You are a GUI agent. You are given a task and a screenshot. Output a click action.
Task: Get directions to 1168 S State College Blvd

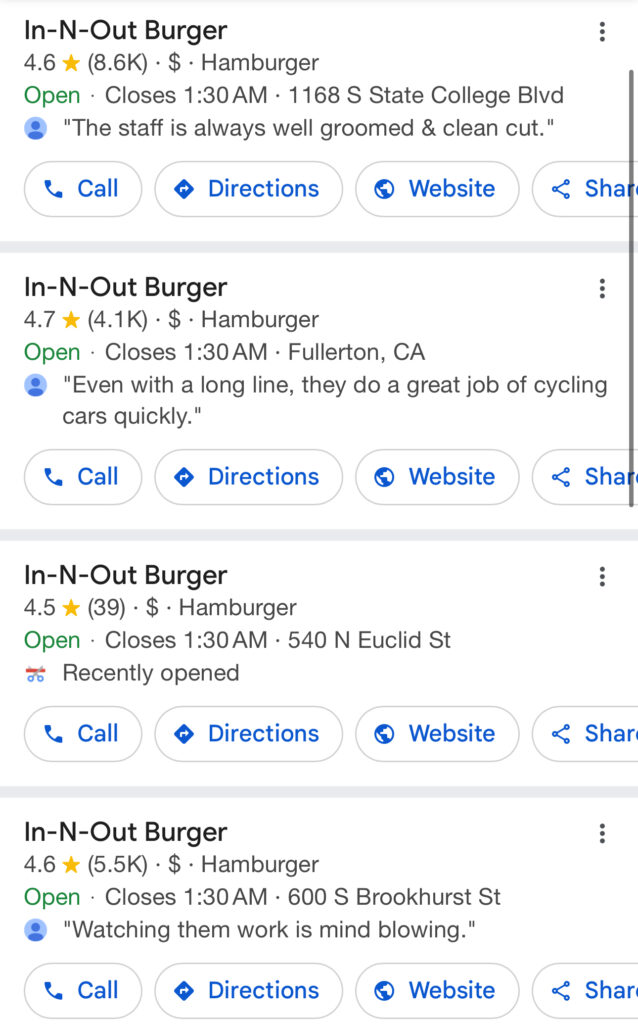tap(248, 189)
